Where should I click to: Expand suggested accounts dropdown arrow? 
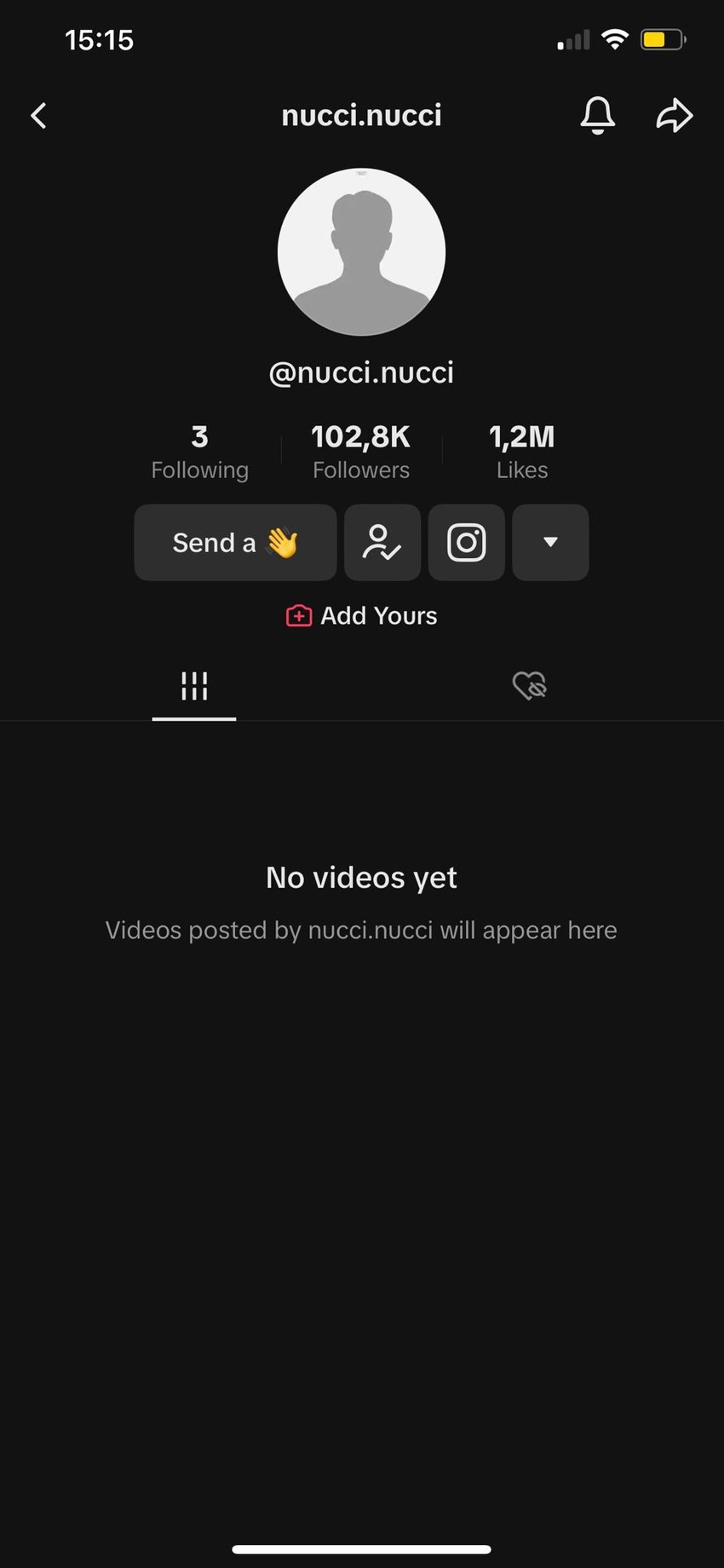point(550,543)
